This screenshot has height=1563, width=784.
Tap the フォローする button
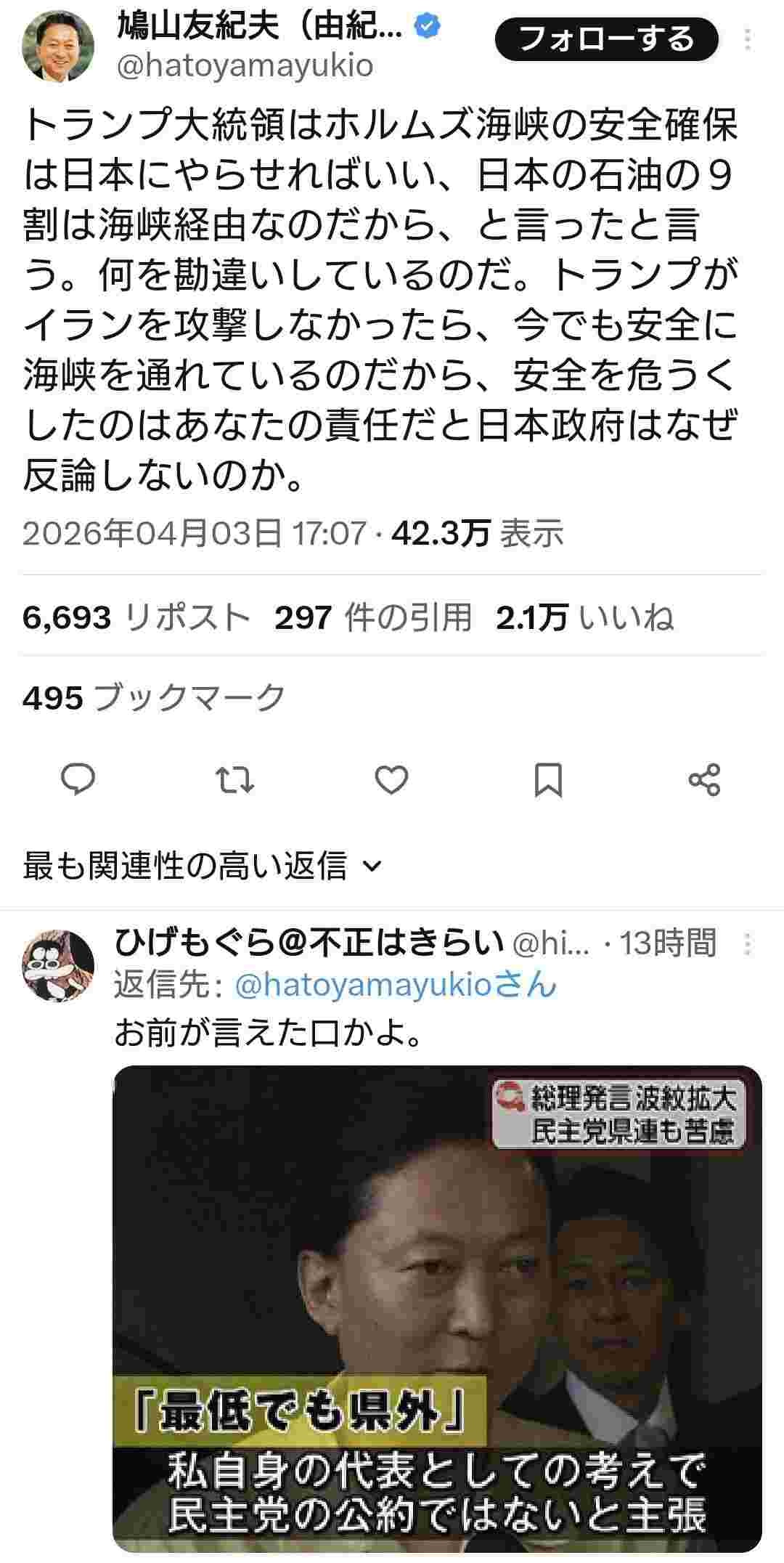[606, 39]
